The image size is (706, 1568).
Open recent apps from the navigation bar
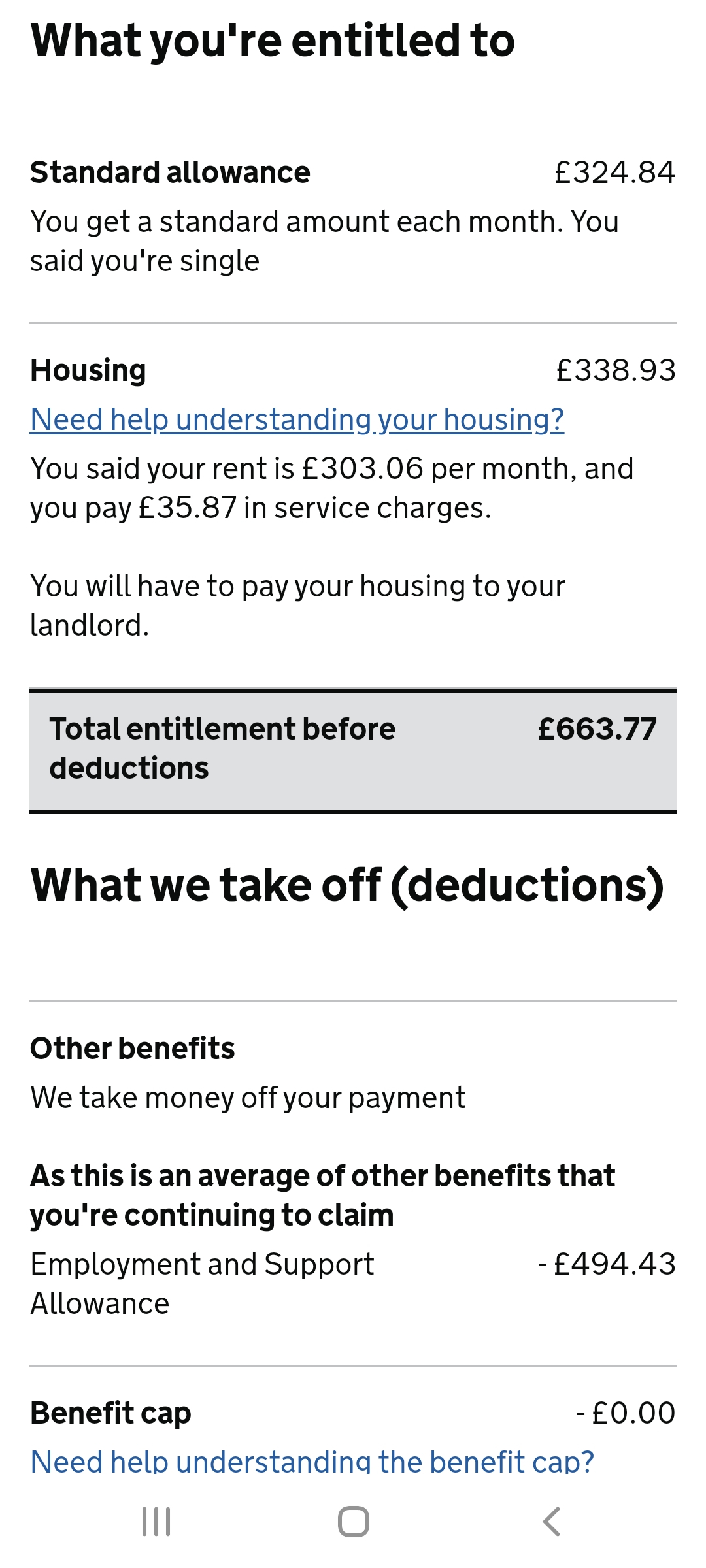point(156,1522)
